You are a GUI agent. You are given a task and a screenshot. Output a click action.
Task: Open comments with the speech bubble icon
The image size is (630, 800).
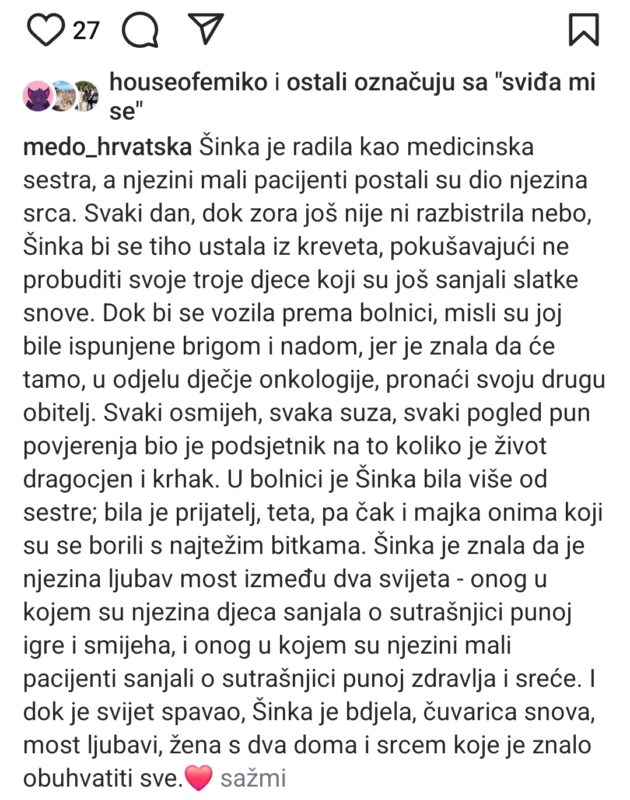141,29
